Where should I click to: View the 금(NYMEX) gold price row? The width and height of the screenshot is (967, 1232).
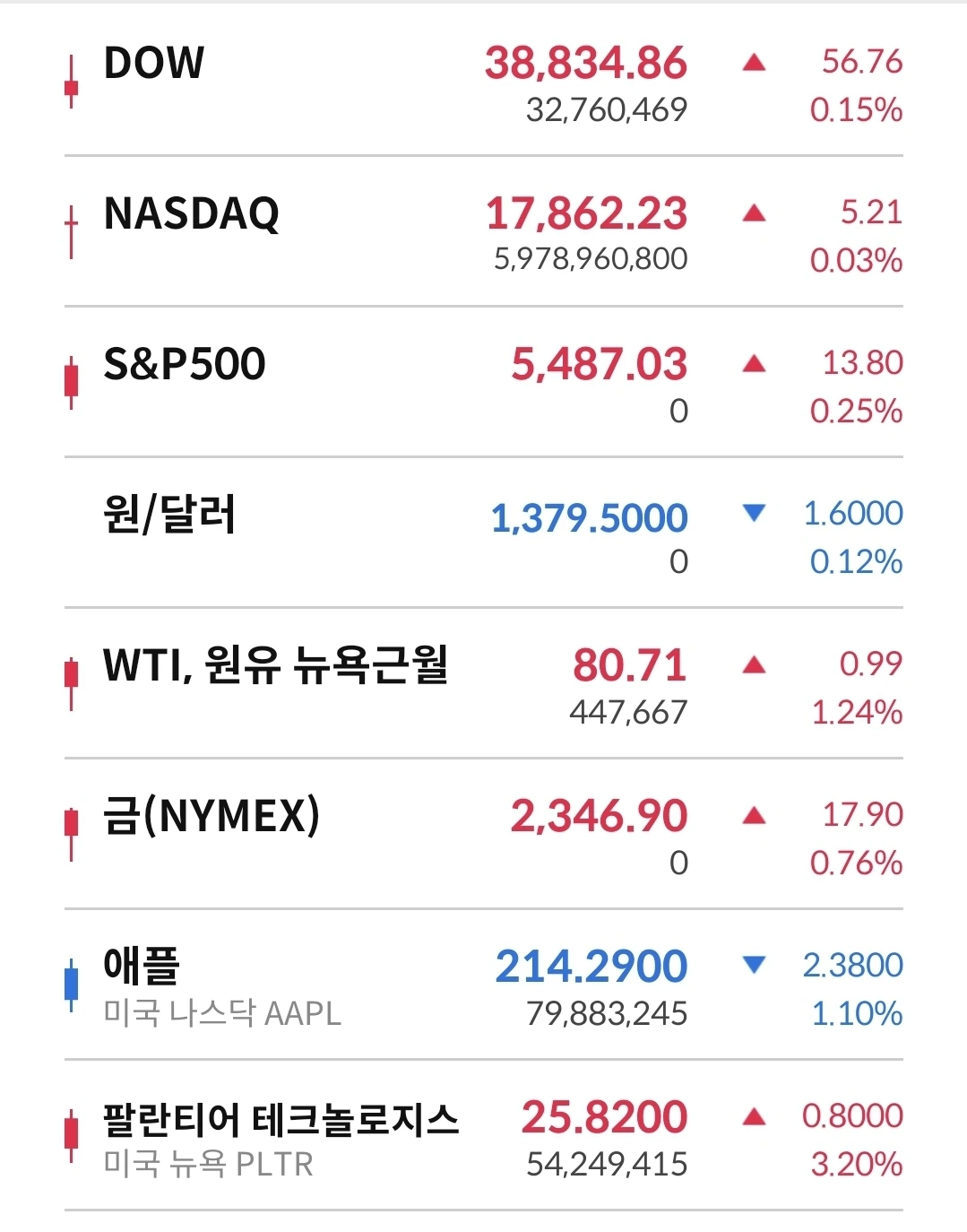pos(212,817)
